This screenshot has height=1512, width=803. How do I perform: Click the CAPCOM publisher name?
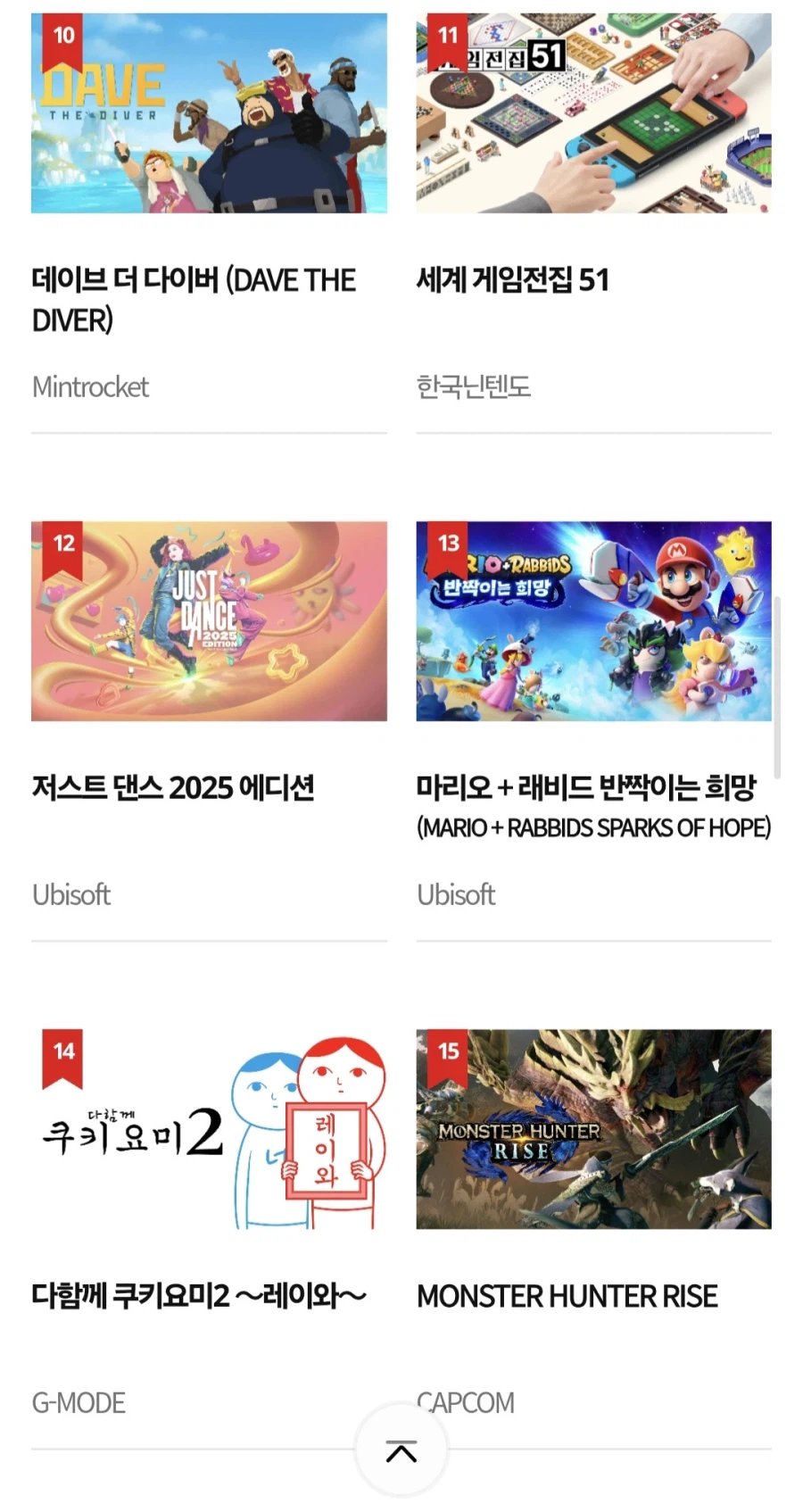coord(466,1402)
